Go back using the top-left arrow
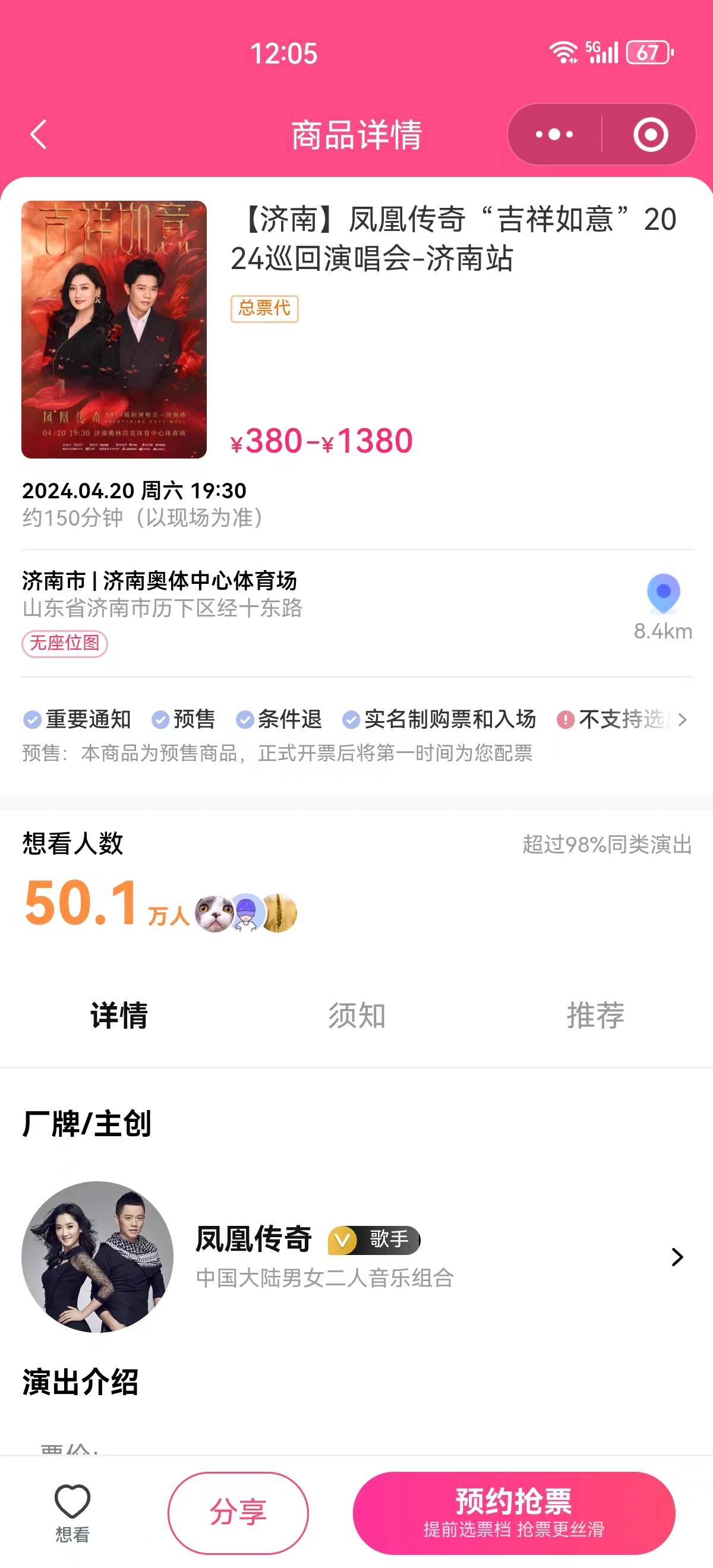 point(39,134)
